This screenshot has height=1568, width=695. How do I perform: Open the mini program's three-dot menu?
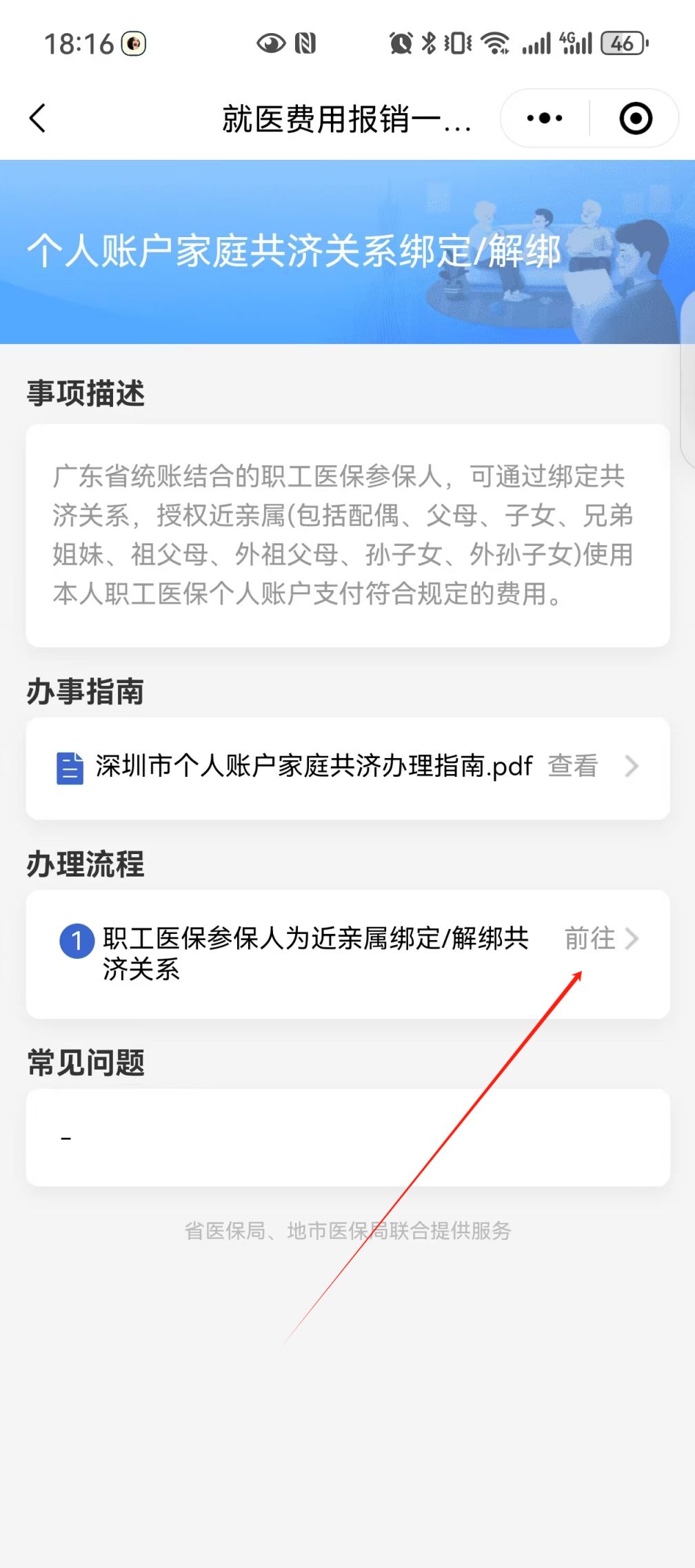coord(544,118)
